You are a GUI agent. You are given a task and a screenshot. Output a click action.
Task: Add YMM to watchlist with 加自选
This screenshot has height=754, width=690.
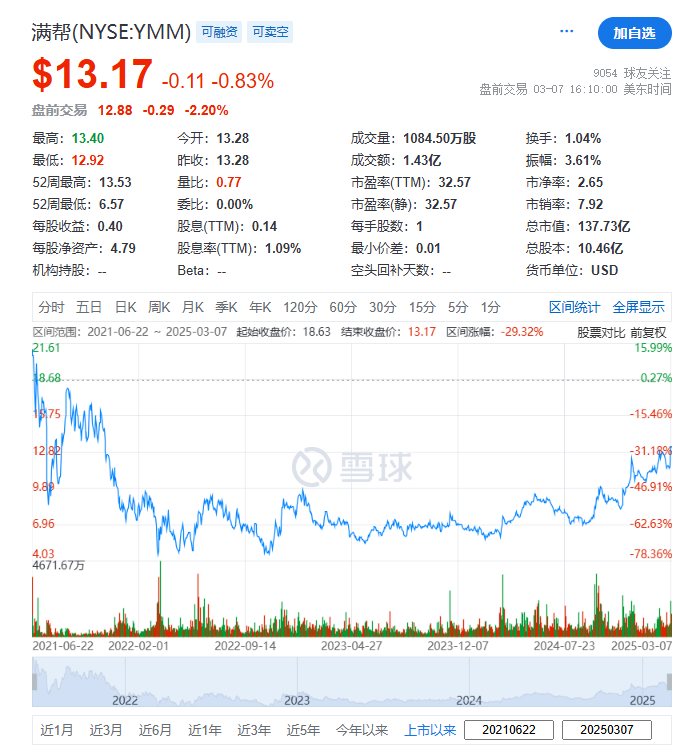[634, 33]
